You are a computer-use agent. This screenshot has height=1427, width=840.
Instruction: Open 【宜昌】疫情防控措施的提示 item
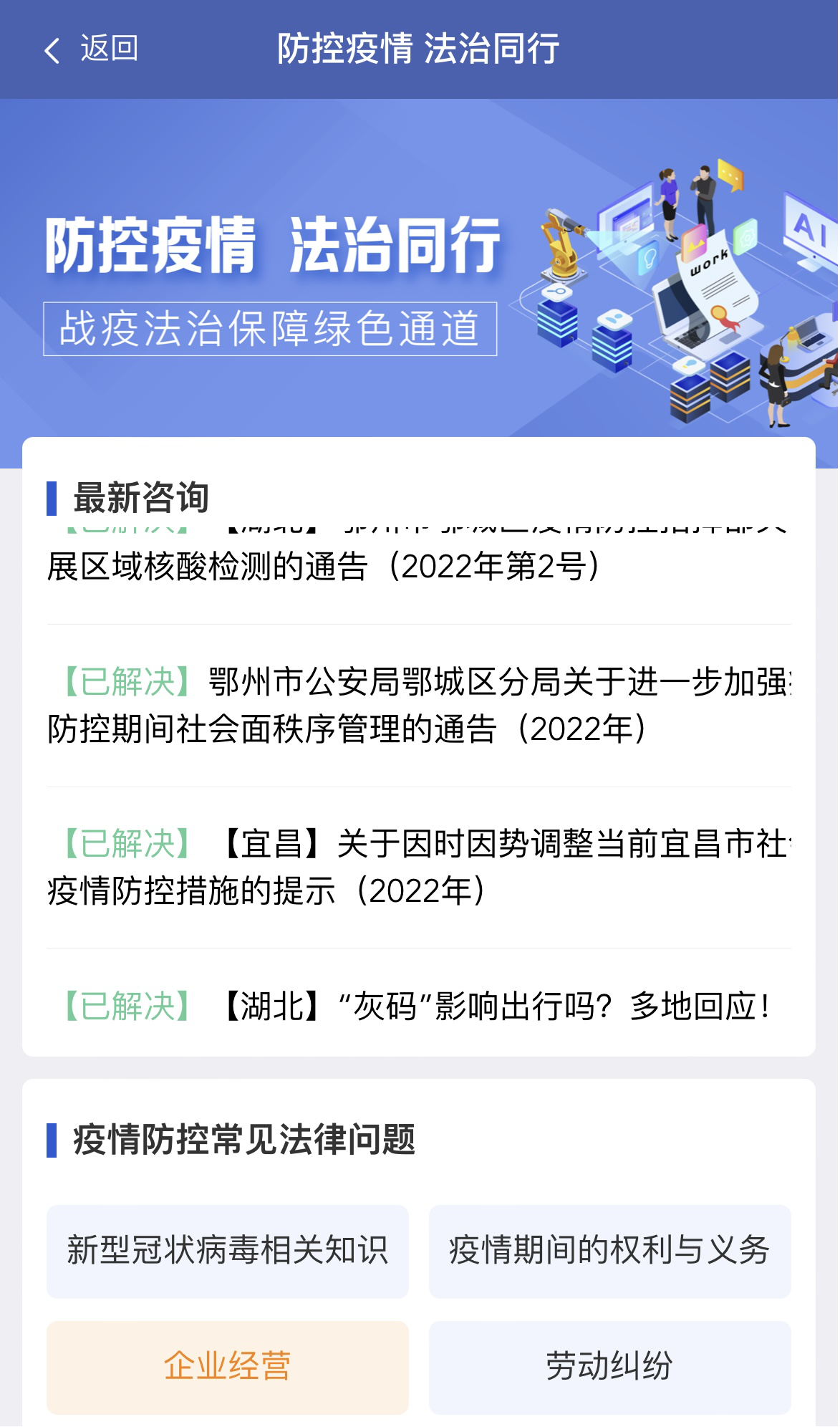coord(418,868)
